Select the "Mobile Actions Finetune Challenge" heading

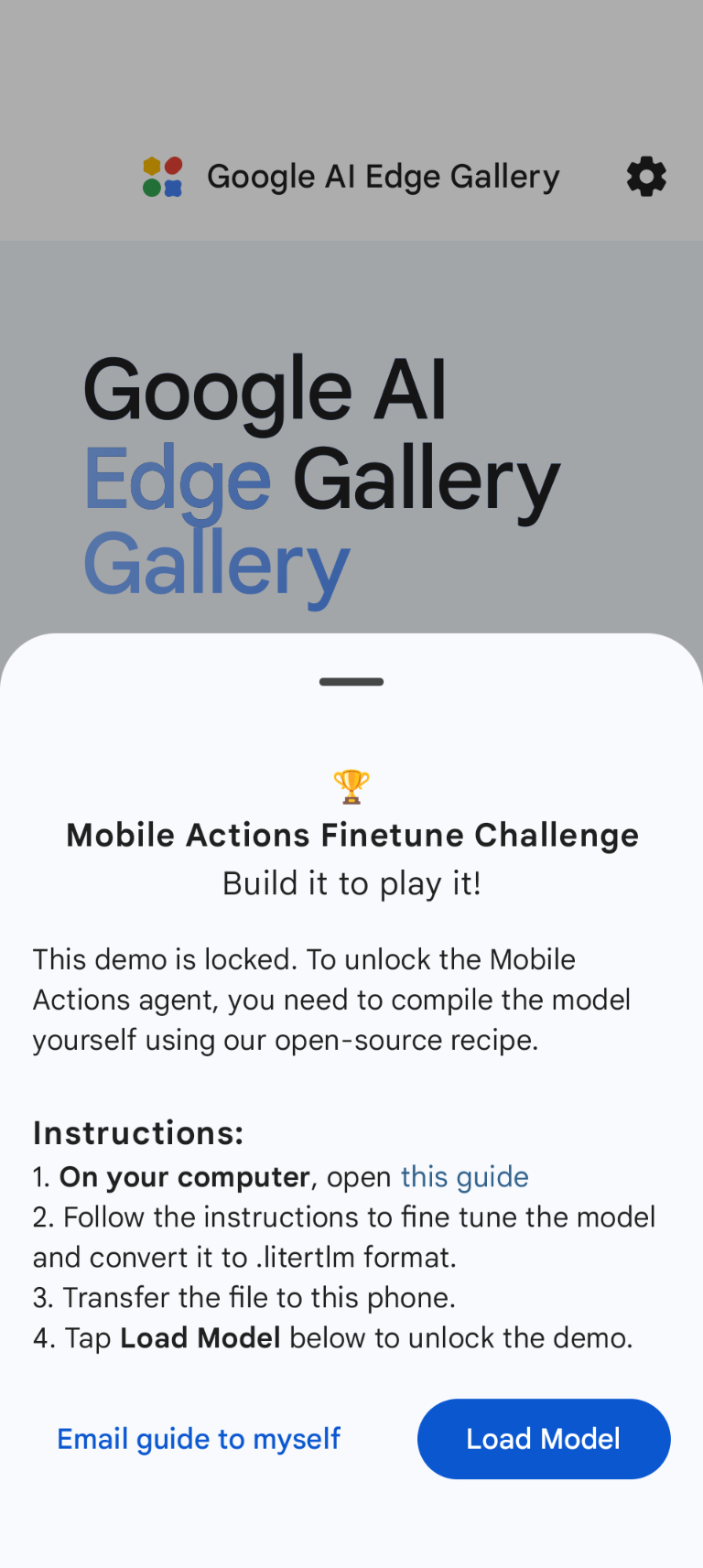(x=351, y=835)
